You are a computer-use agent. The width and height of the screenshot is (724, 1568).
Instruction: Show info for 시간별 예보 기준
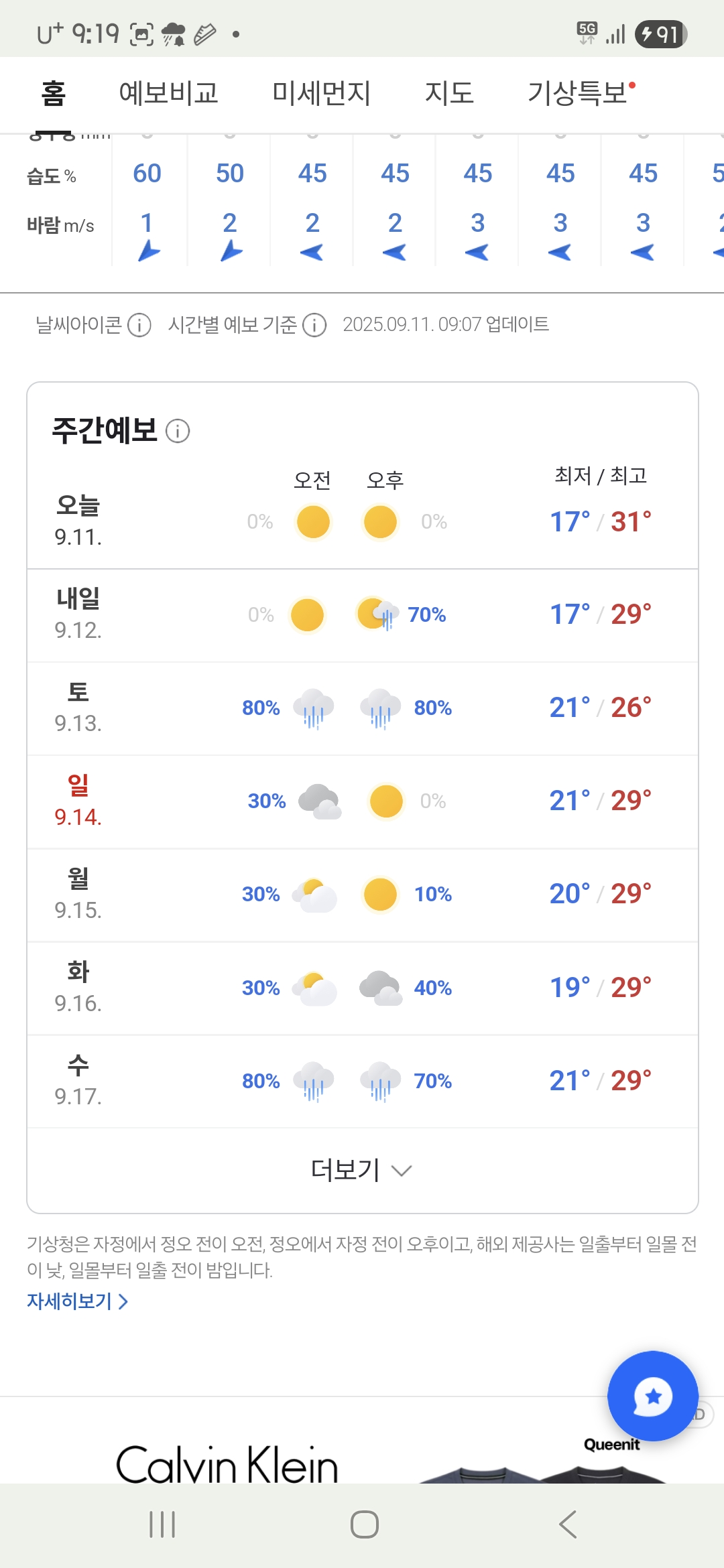point(314,325)
